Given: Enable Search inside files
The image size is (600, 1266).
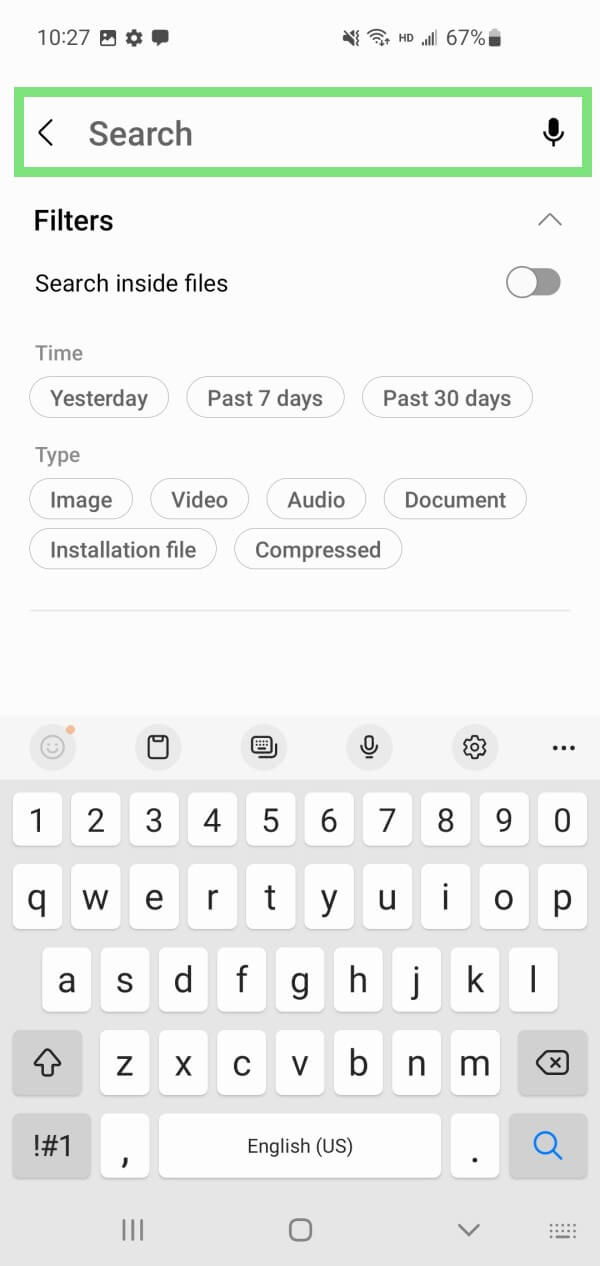Looking at the screenshot, I should click(533, 283).
